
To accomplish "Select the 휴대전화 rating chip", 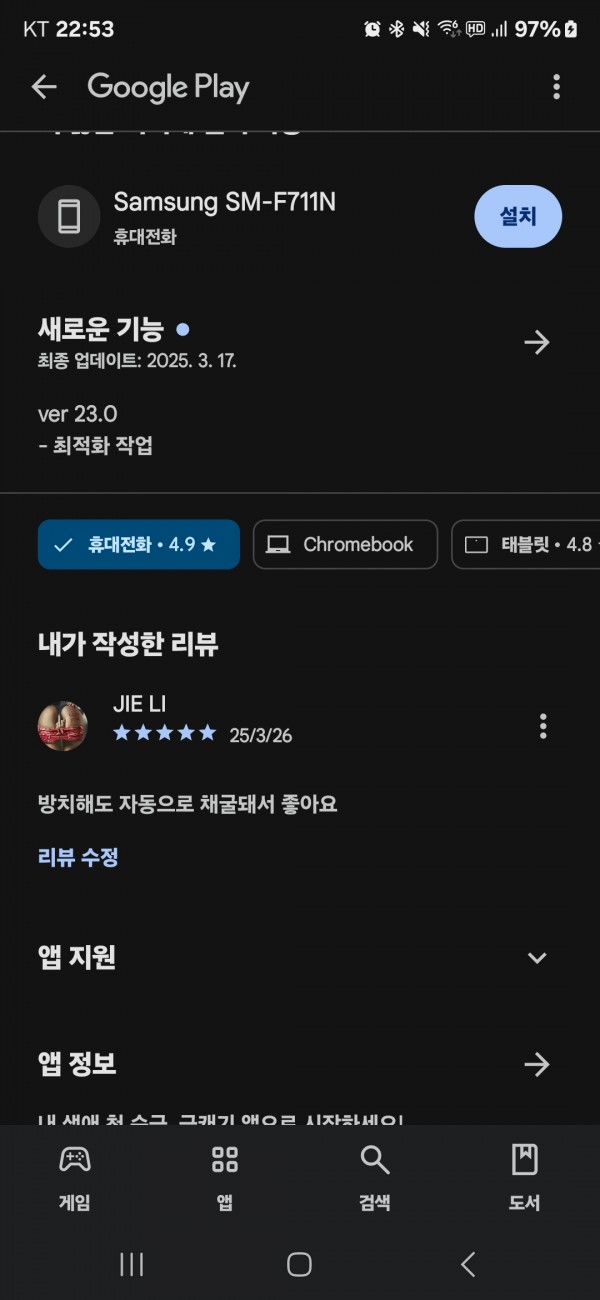I will point(139,544).
